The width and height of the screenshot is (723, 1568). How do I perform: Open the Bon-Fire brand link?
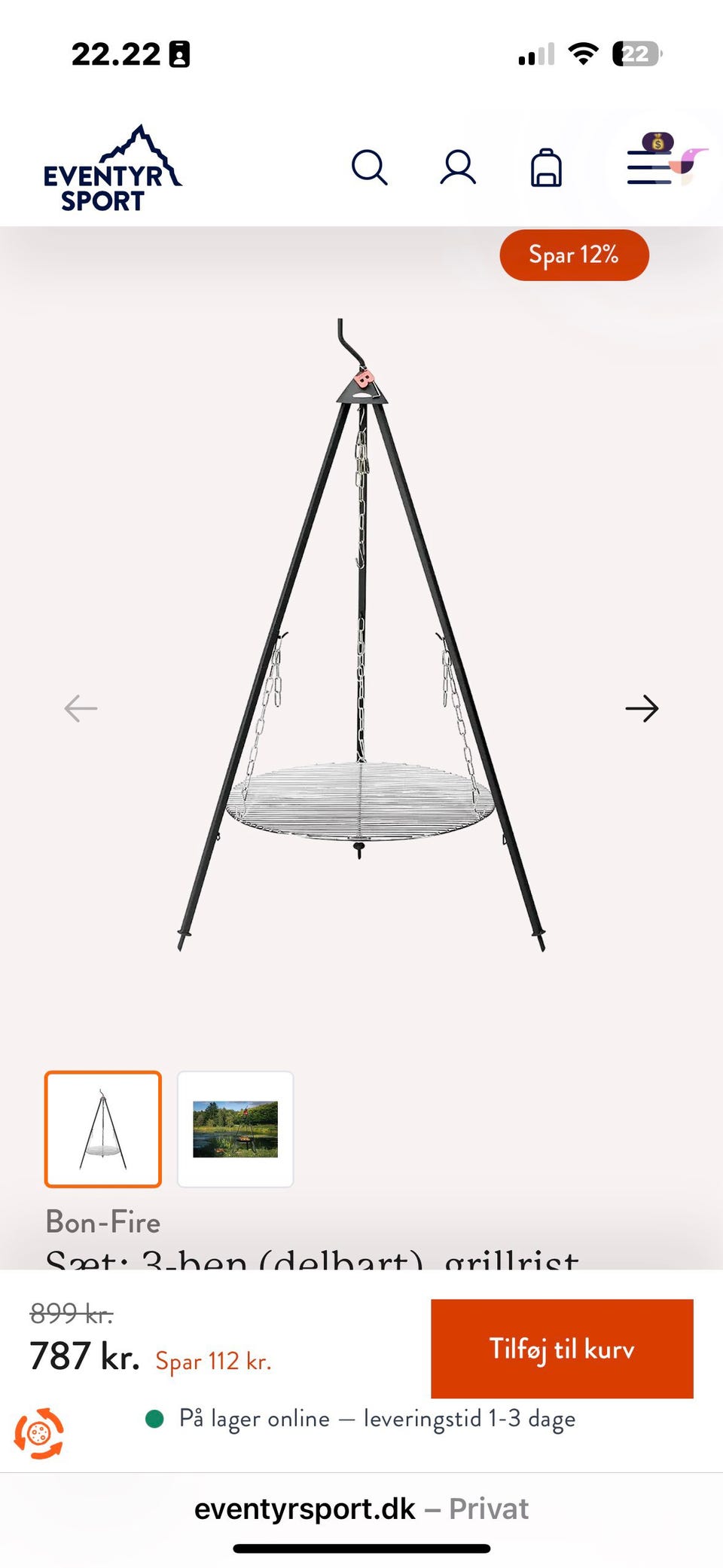(103, 1221)
